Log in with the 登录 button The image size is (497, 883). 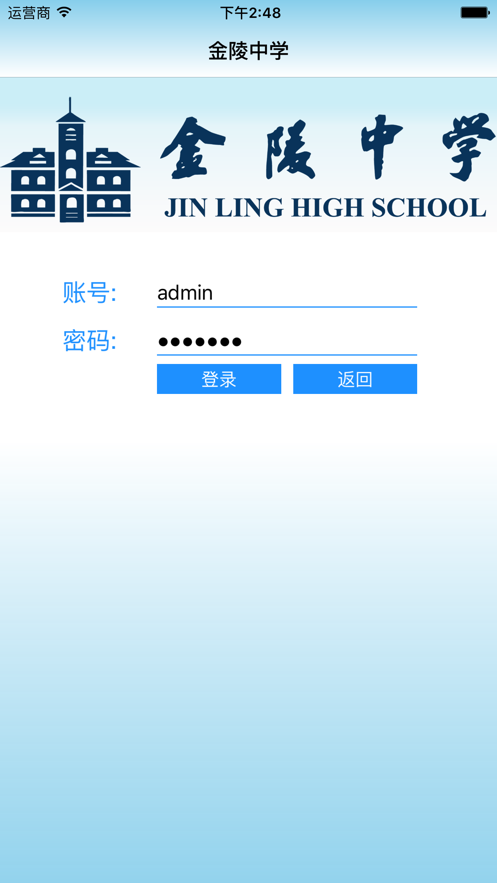pos(219,379)
